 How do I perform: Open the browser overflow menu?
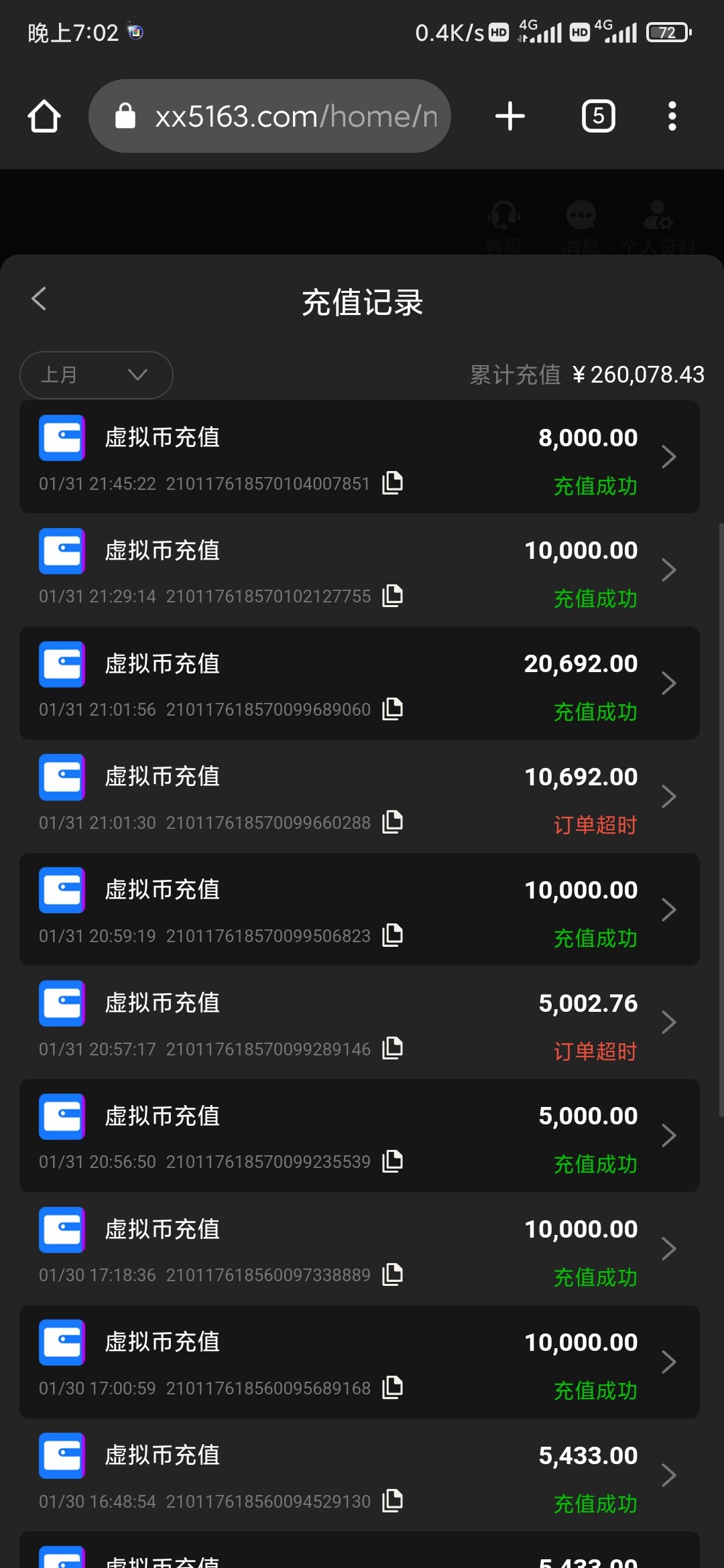point(672,116)
